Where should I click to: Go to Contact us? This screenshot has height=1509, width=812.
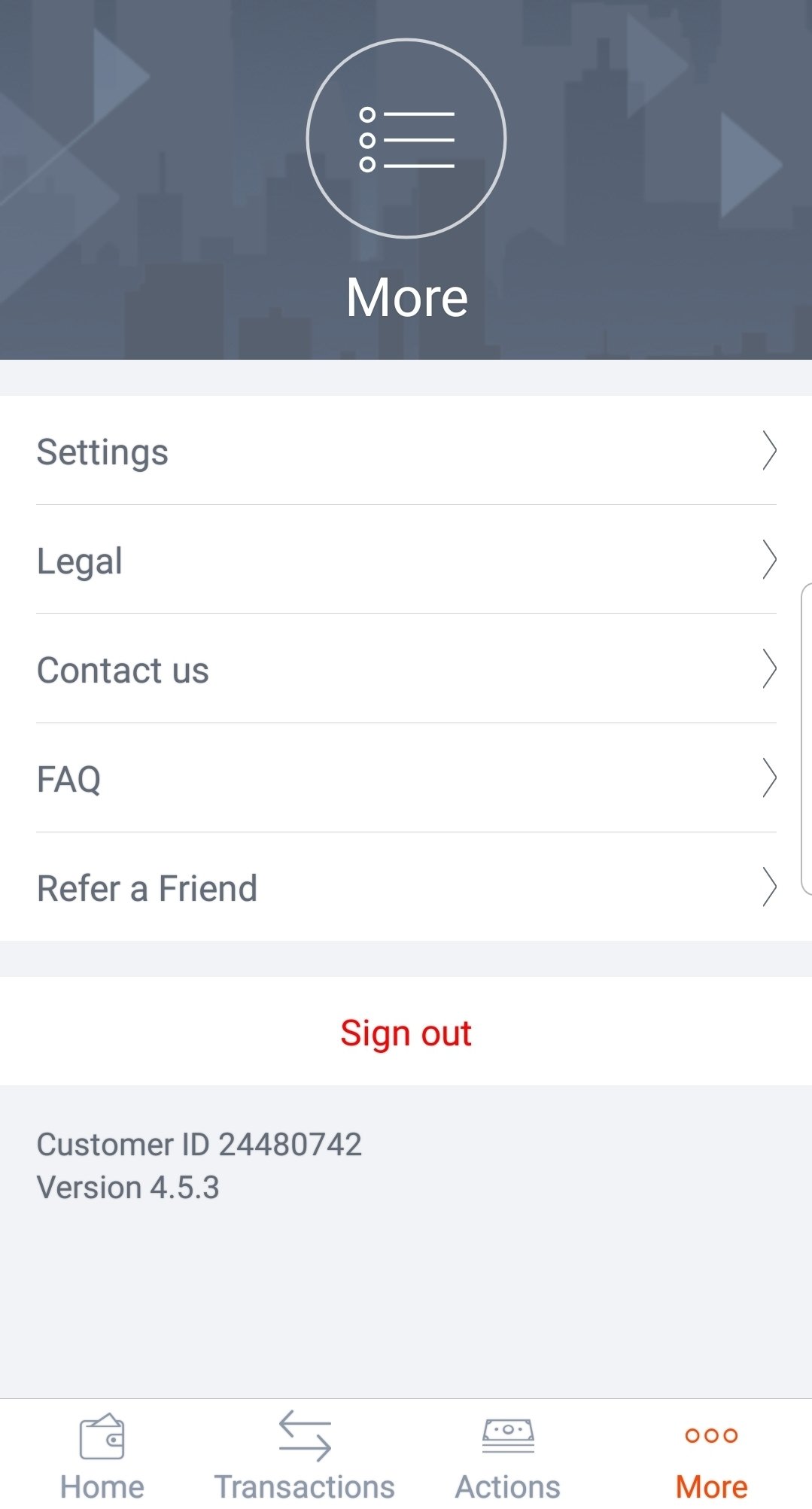tap(406, 670)
